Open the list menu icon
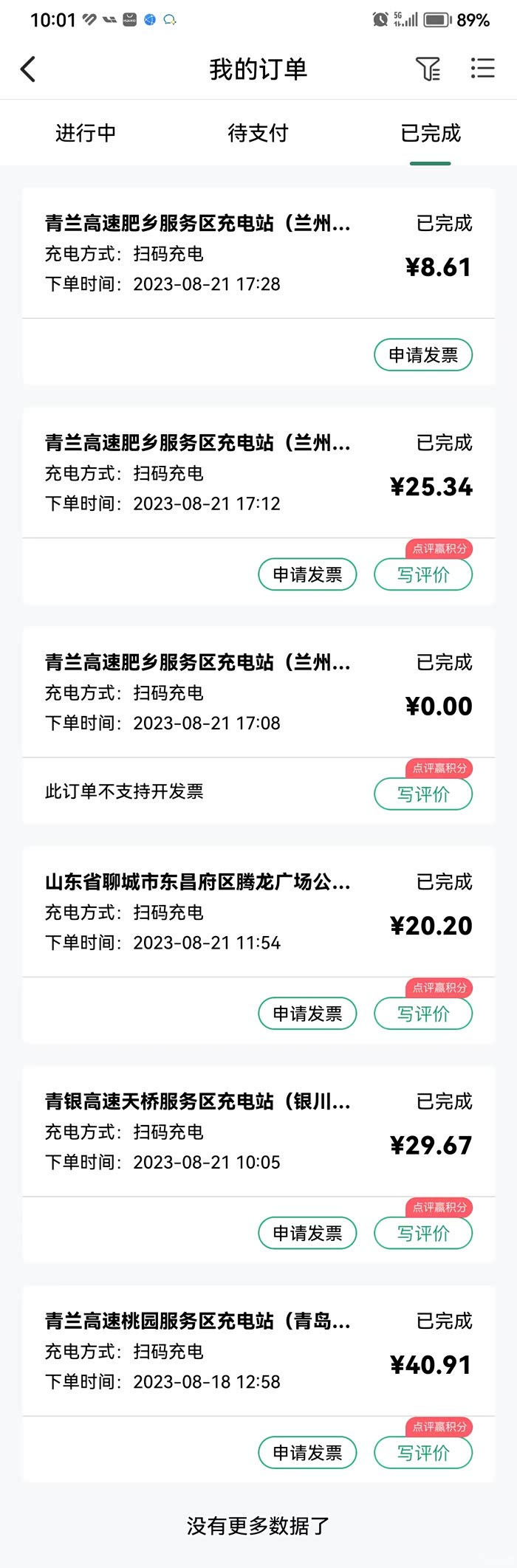The height and width of the screenshot is (1568, 517). coord(482,69)
